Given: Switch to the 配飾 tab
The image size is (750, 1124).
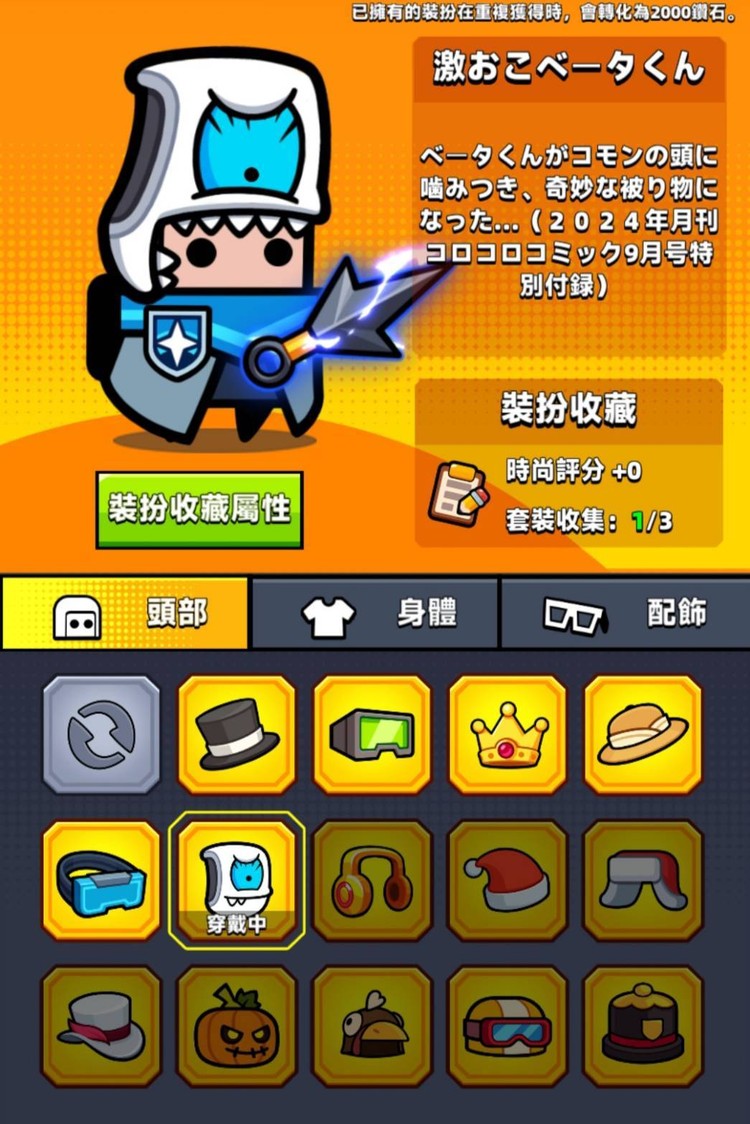Looking at the screenshot, I should pyautogui.click(x=625, y=614).
